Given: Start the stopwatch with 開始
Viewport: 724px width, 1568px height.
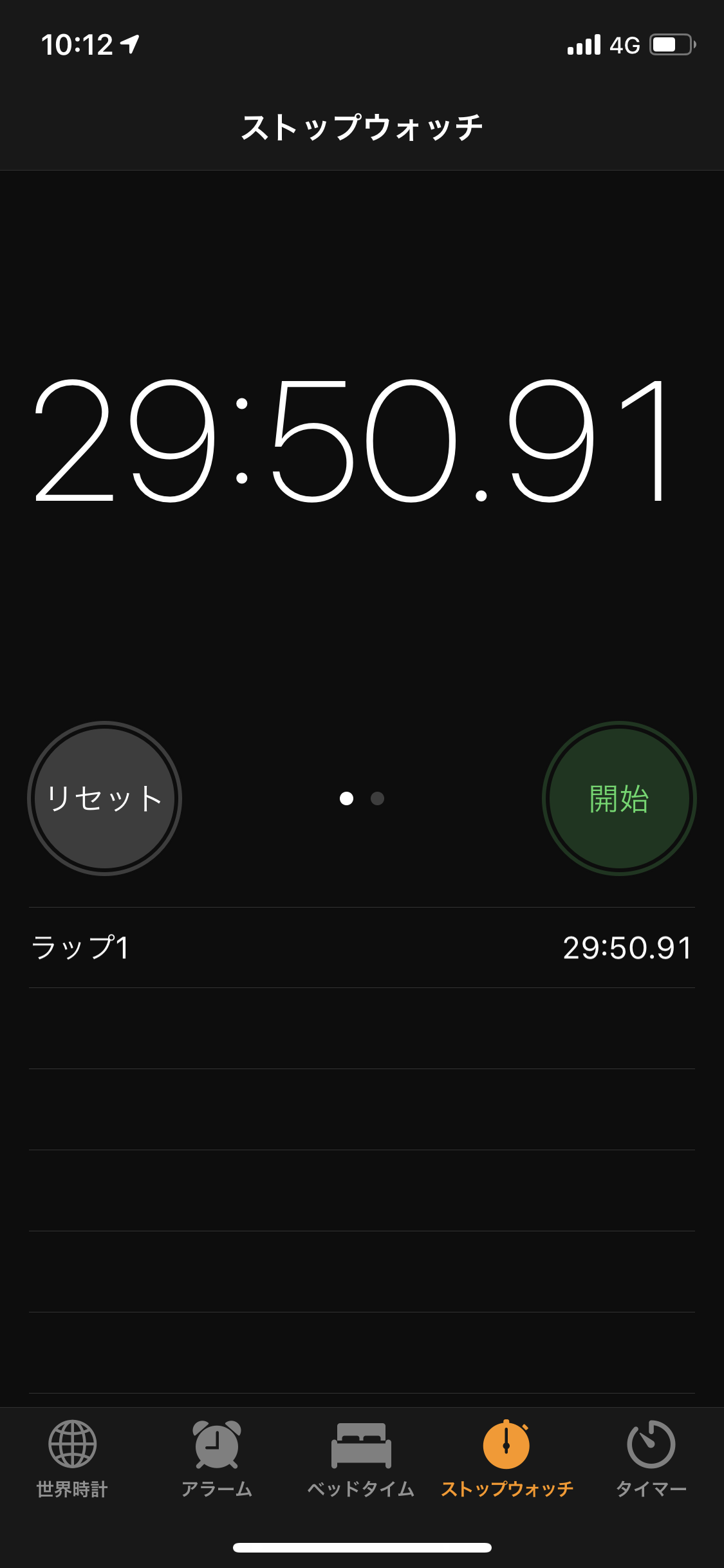Looking at the screenshot, I should pos(619,798).
